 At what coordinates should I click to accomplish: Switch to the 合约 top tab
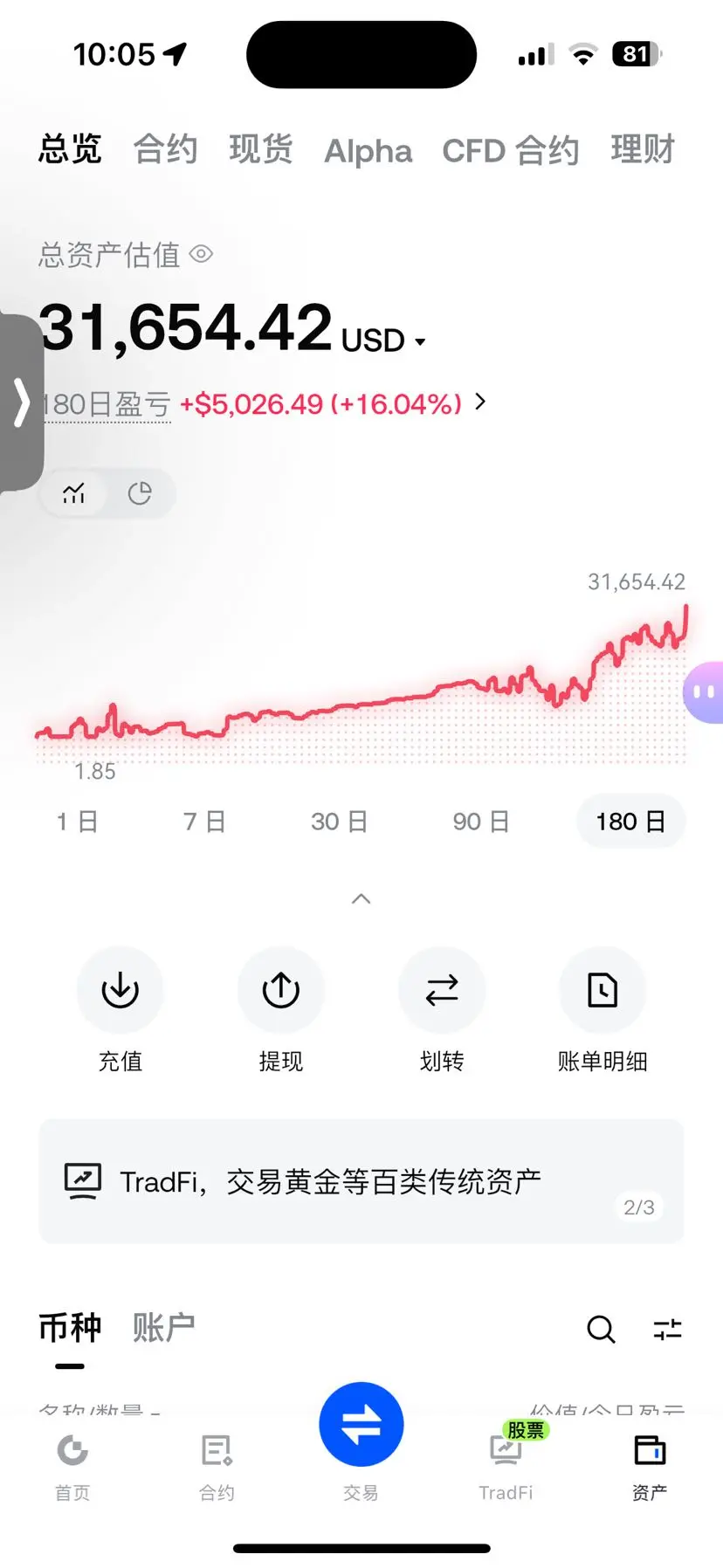[166, 150]
